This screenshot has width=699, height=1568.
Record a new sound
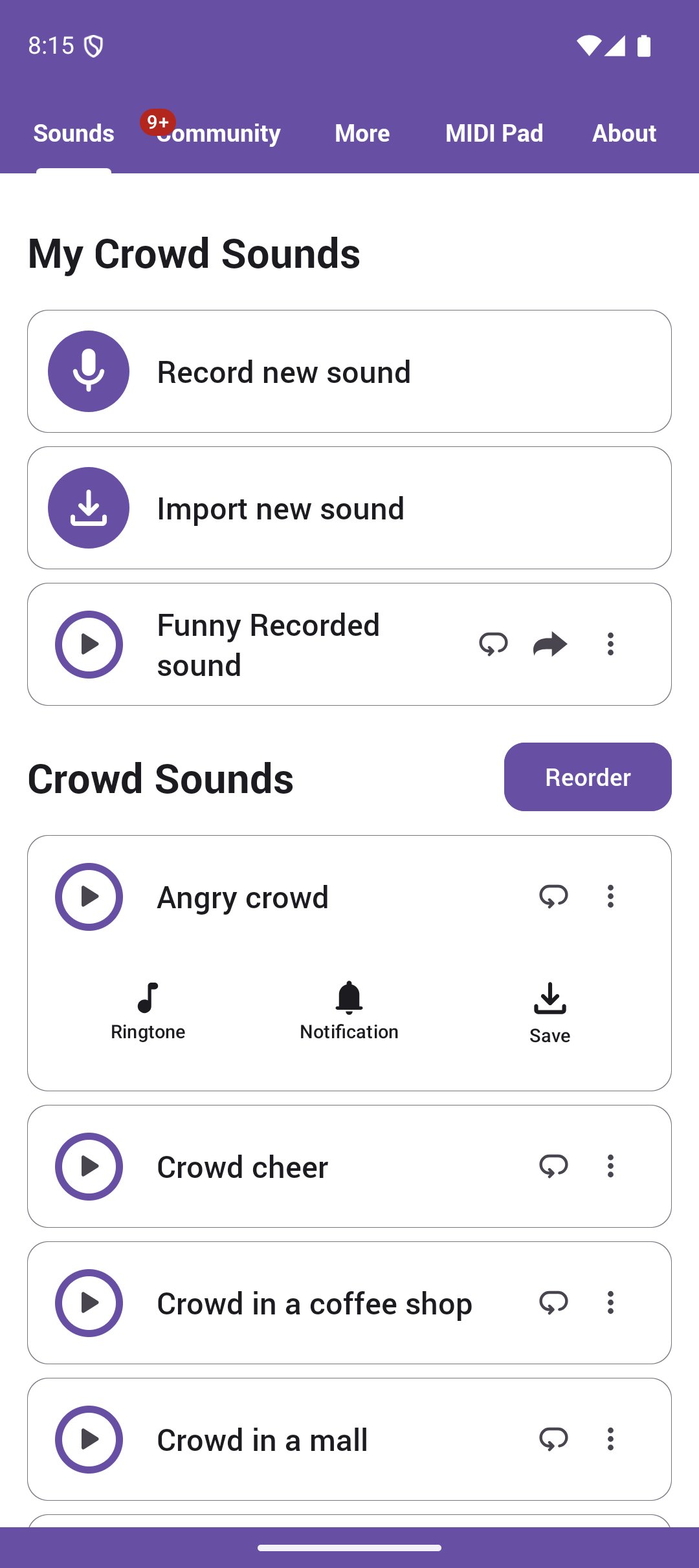point(349,371)
